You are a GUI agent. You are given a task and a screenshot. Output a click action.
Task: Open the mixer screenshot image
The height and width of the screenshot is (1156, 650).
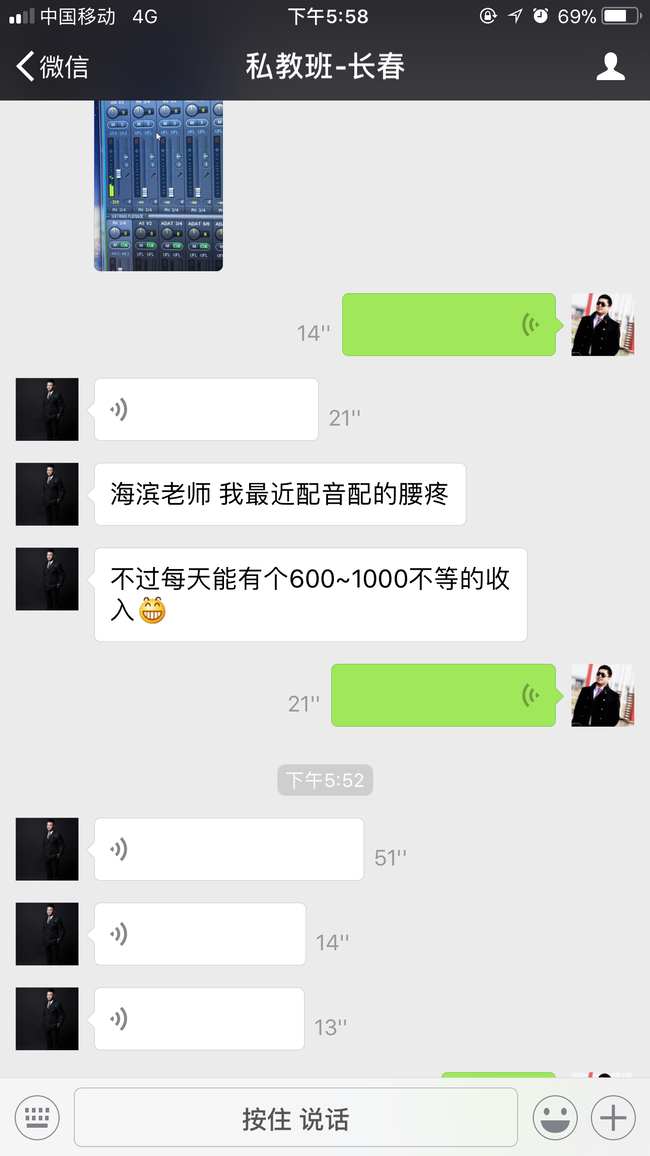pos(158,185)
